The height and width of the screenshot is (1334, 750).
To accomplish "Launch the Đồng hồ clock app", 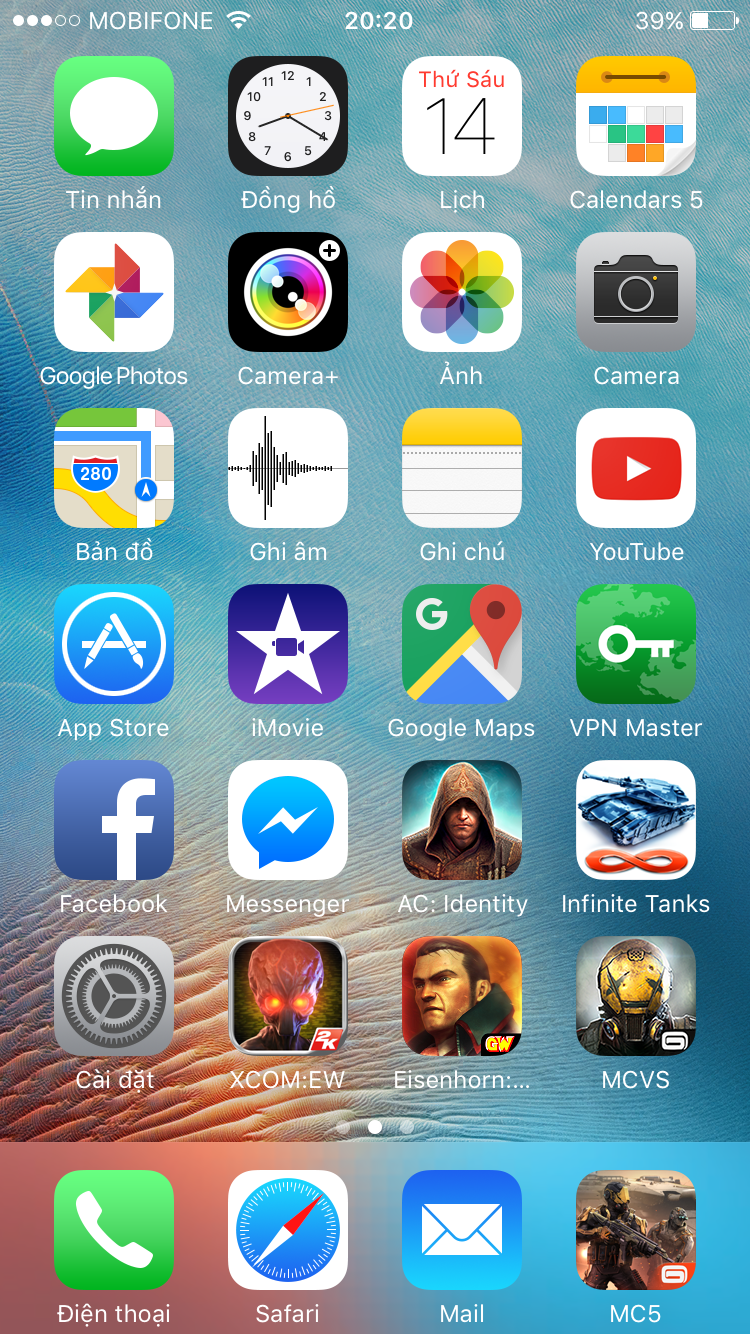I will pos(287,116).
